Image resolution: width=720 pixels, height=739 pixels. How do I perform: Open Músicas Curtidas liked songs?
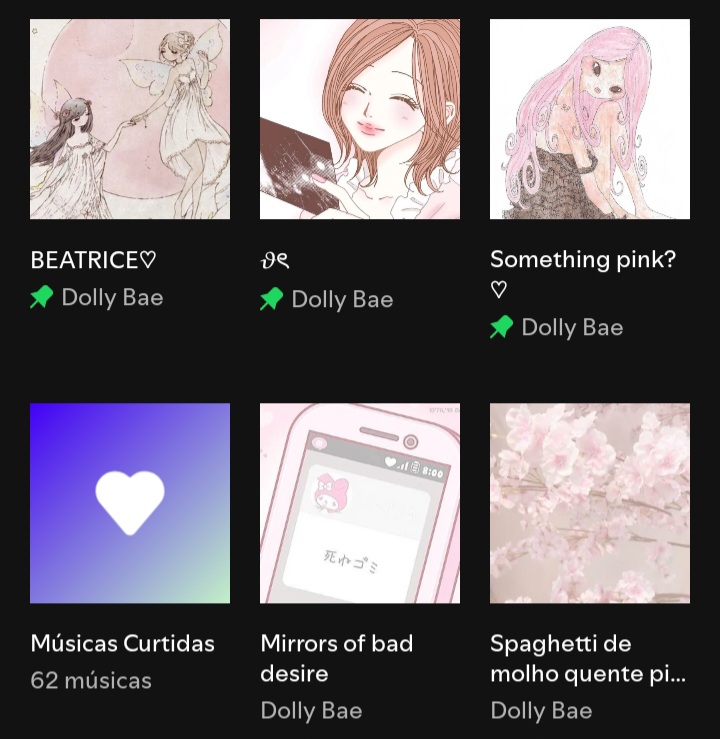pos(130,503)
